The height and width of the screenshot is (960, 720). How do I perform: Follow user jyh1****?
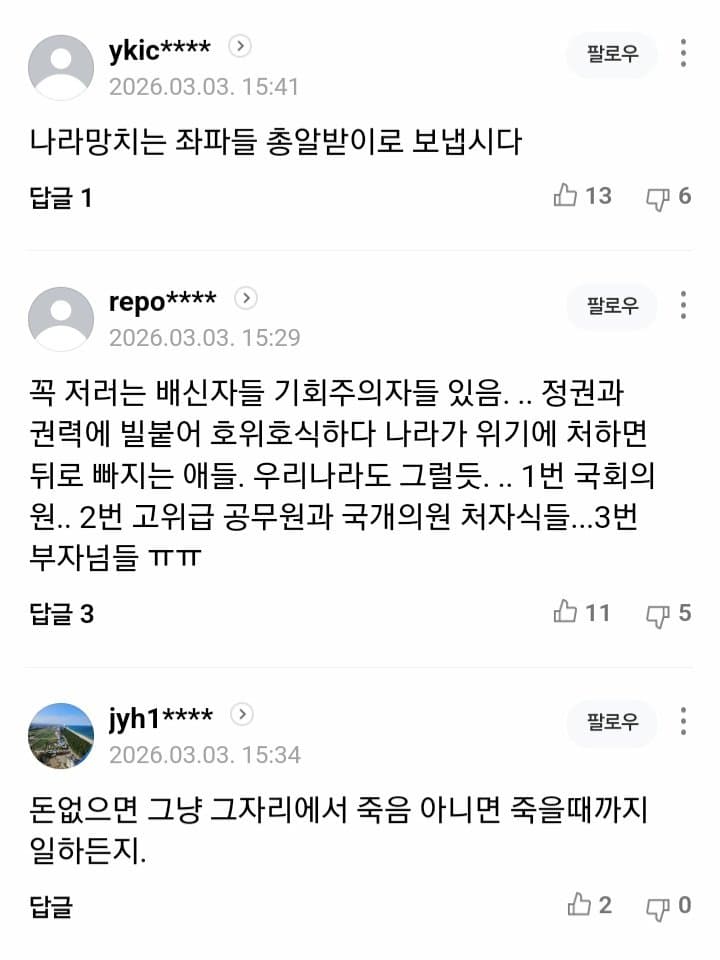click(x=612, y=722)
